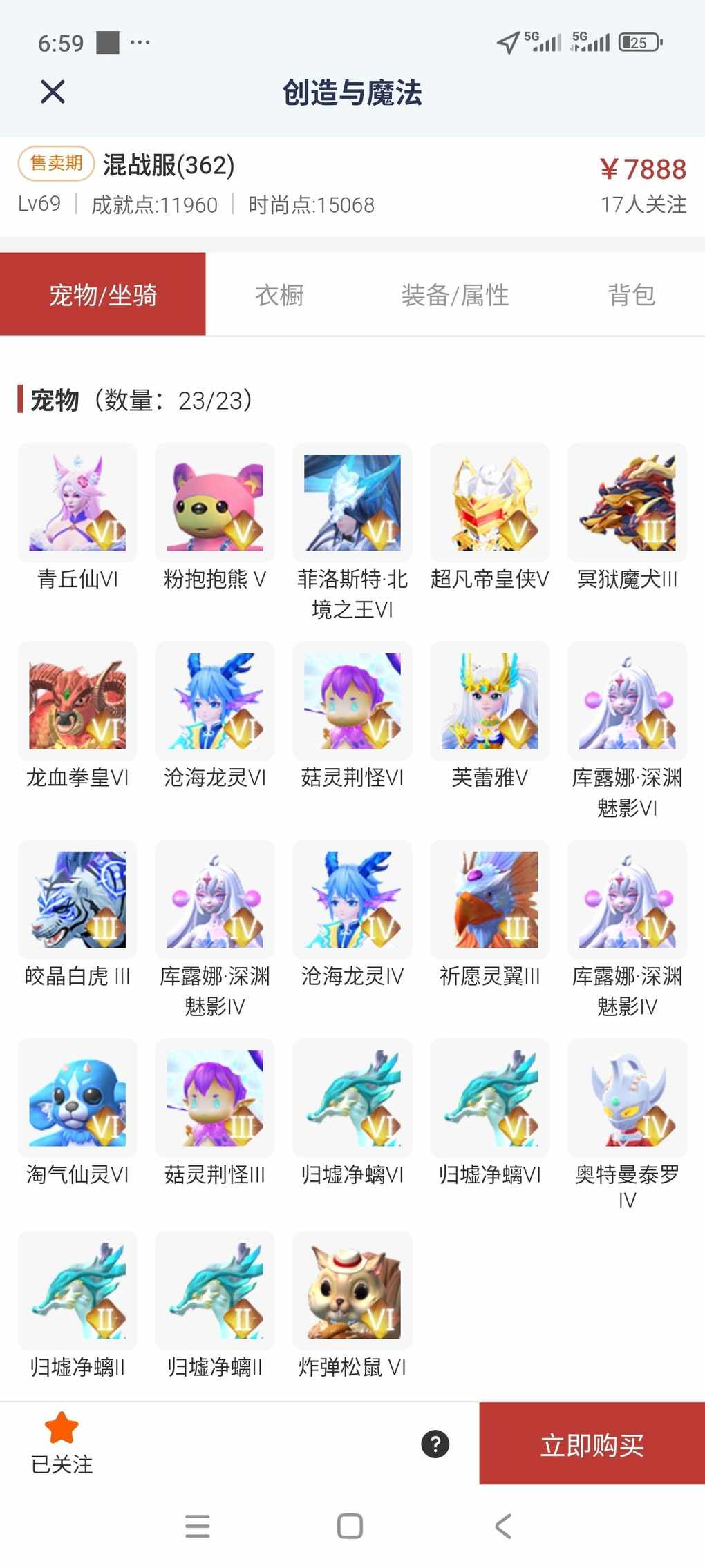Switch to the 衣橱 tab

(x=279, y=295)
